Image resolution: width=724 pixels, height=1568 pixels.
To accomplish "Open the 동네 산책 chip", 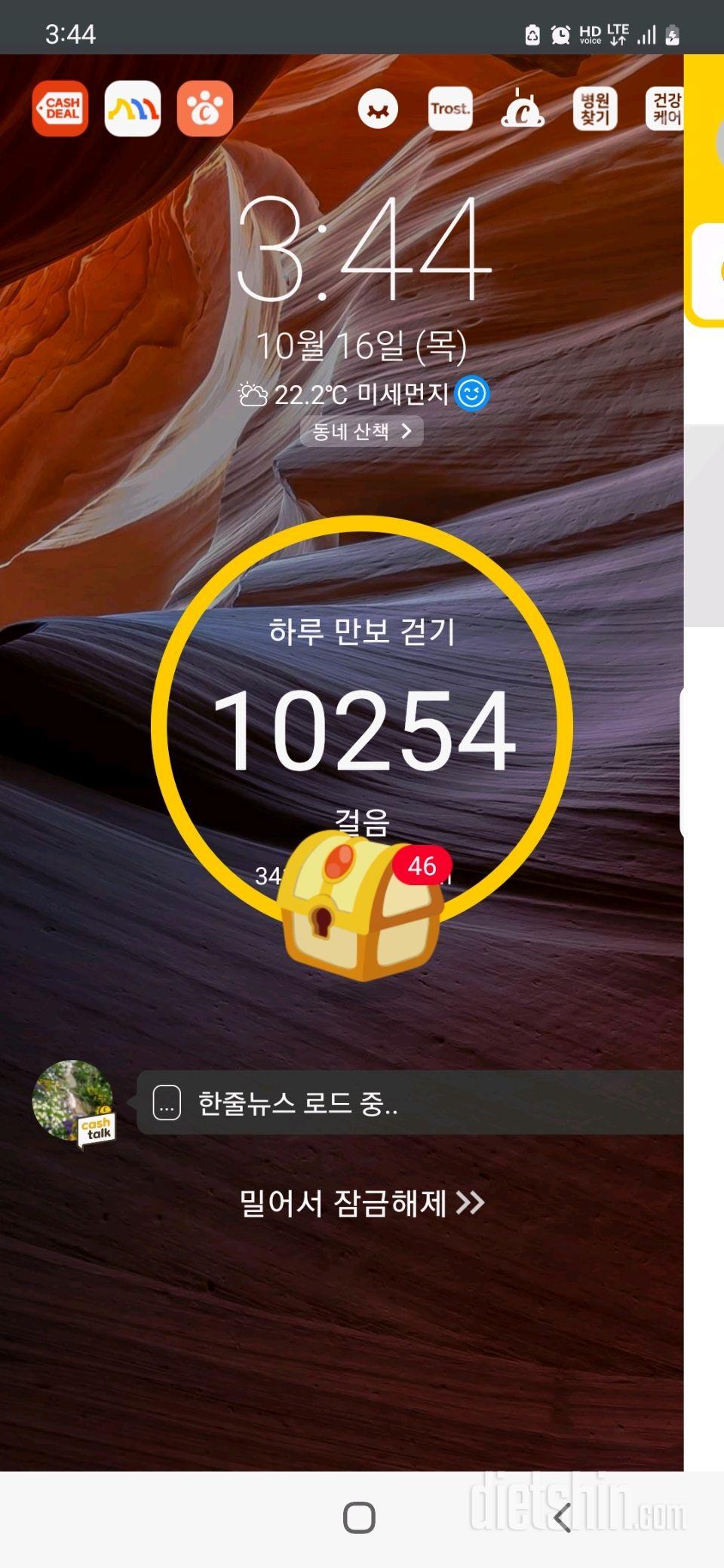I will point(361,431).
